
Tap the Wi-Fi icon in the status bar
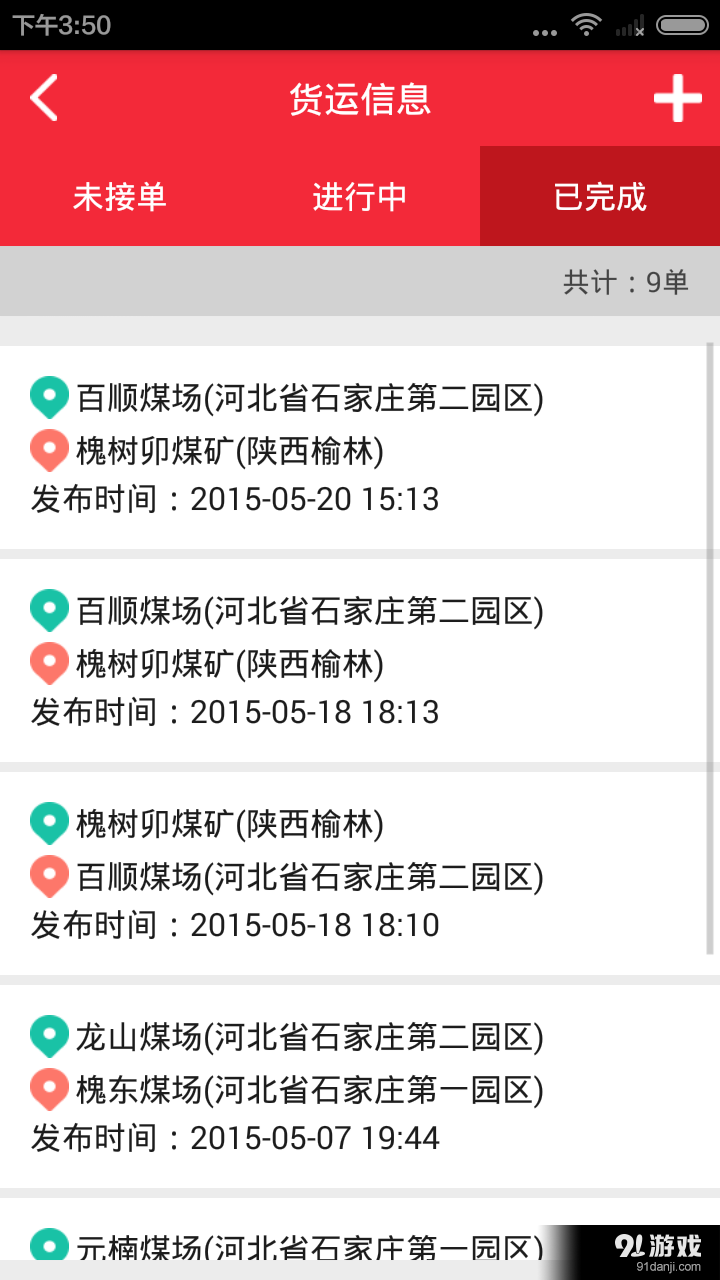pos(588,25)
